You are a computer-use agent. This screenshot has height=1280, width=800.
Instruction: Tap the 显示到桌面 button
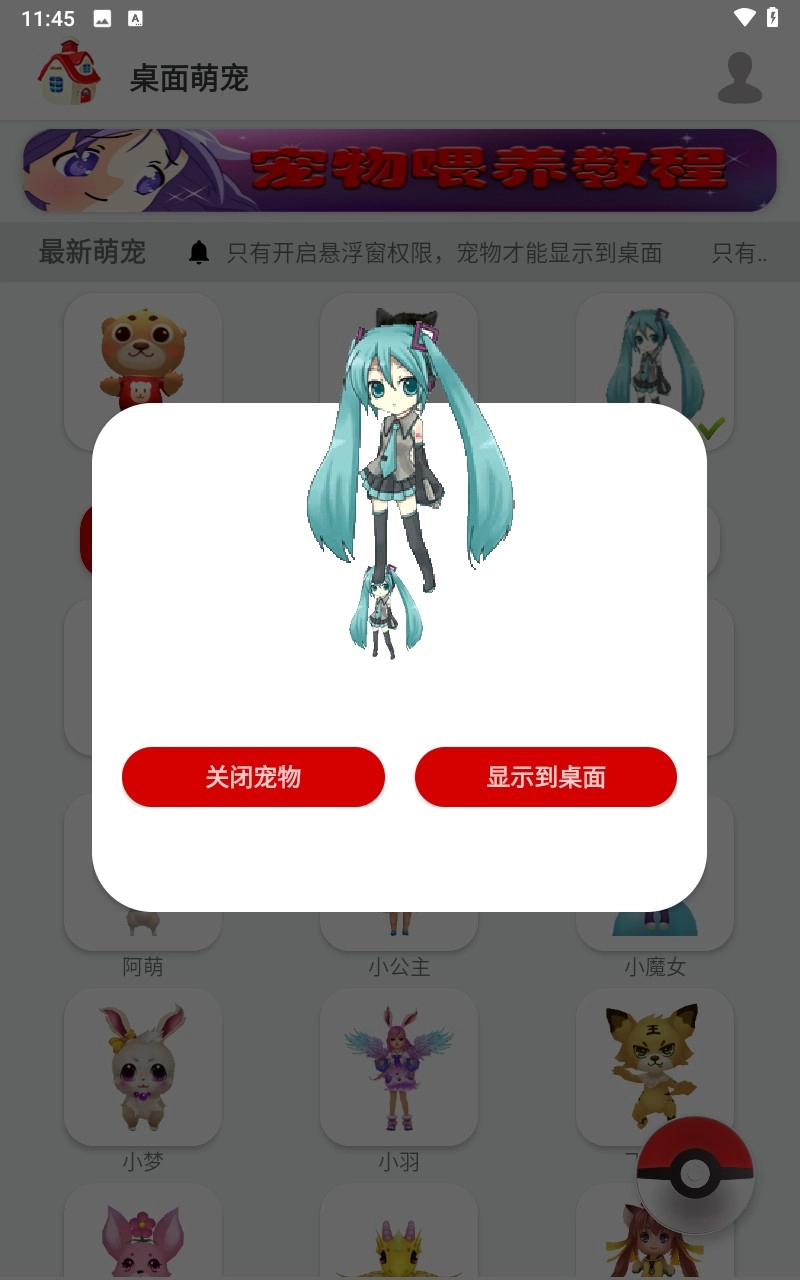[546, 777]
